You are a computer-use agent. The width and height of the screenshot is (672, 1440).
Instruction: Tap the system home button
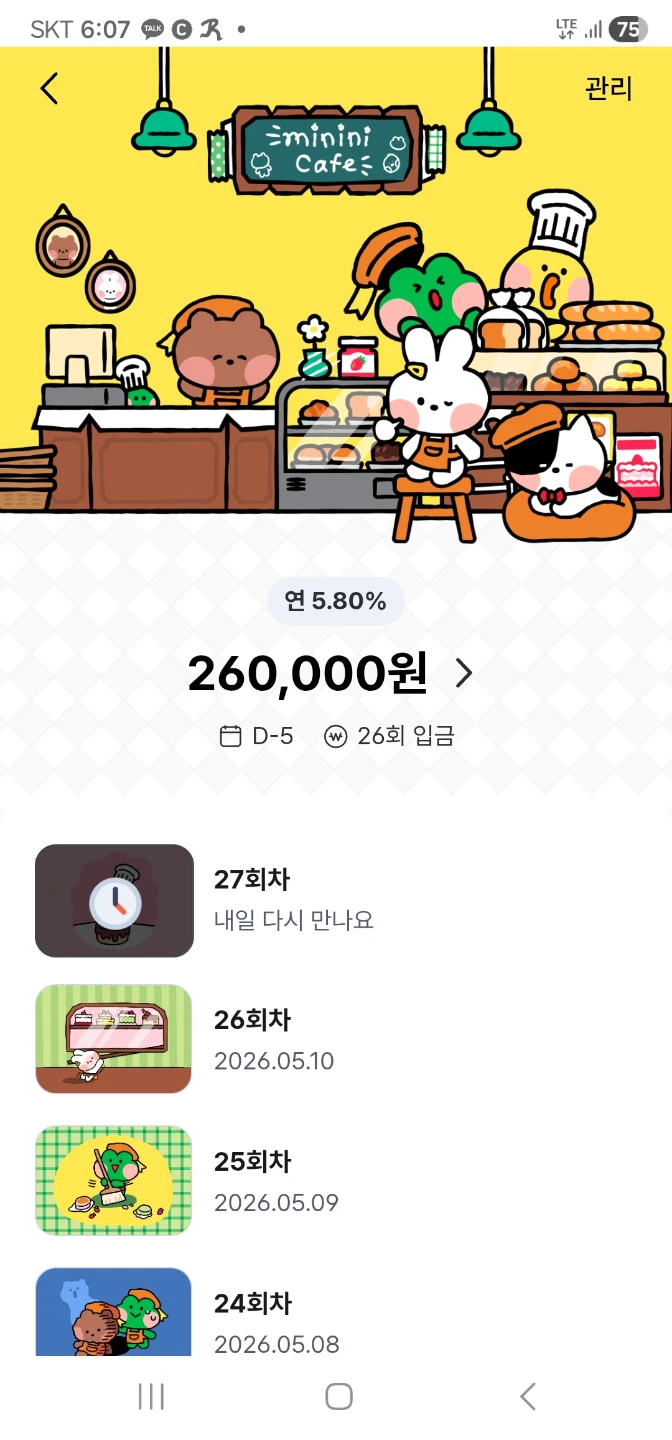339,1396
